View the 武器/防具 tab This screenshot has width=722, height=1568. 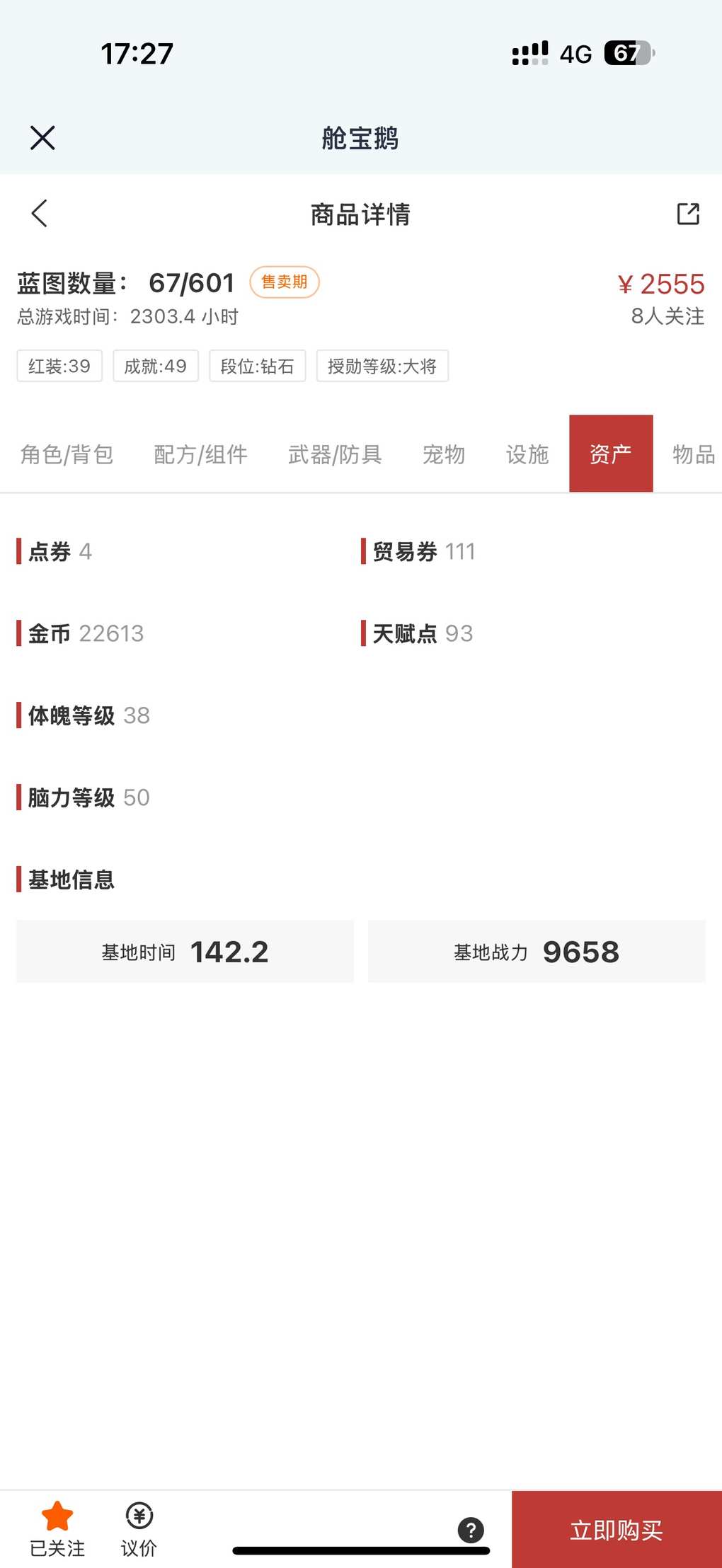coord(335,454)
